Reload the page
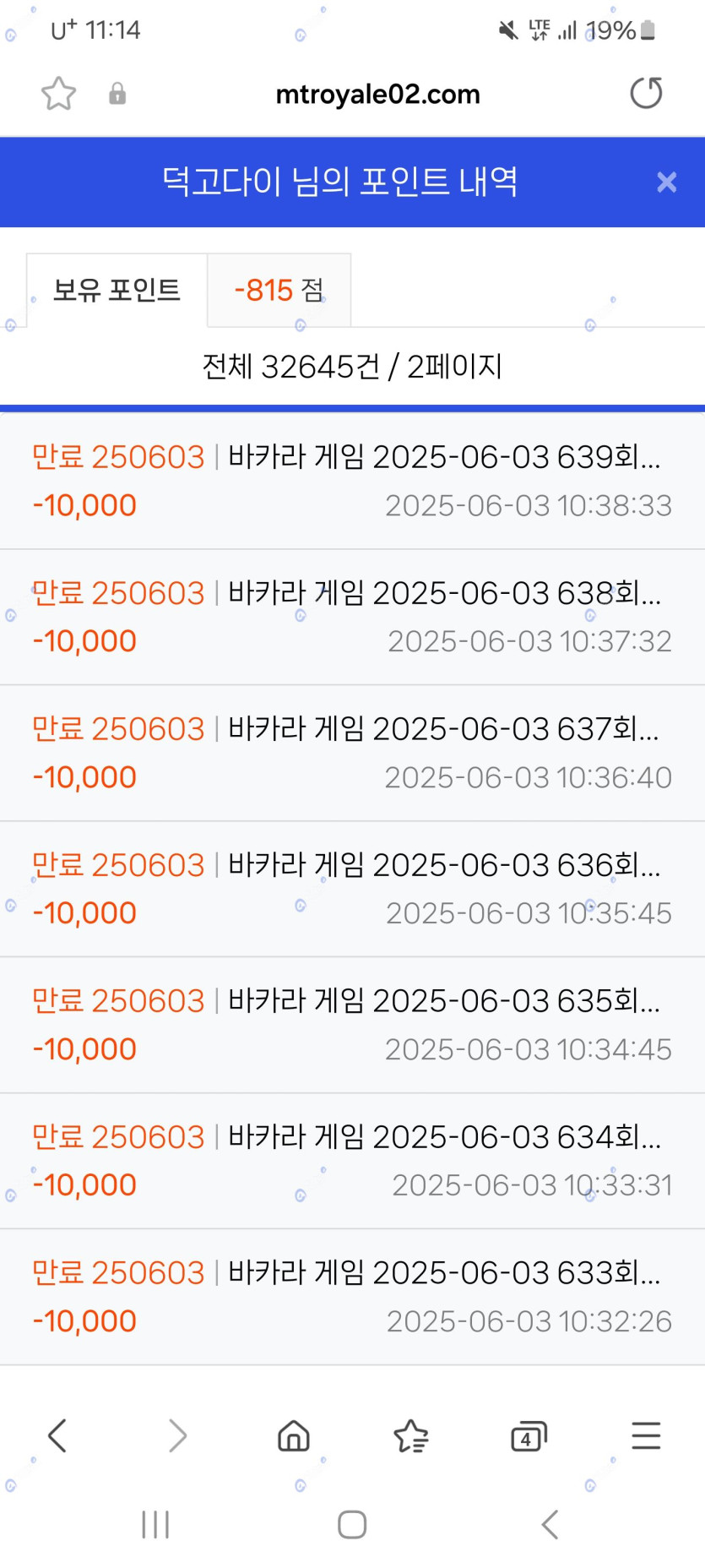Screen dimensions: 705x1568 click(x=646, y=93)
